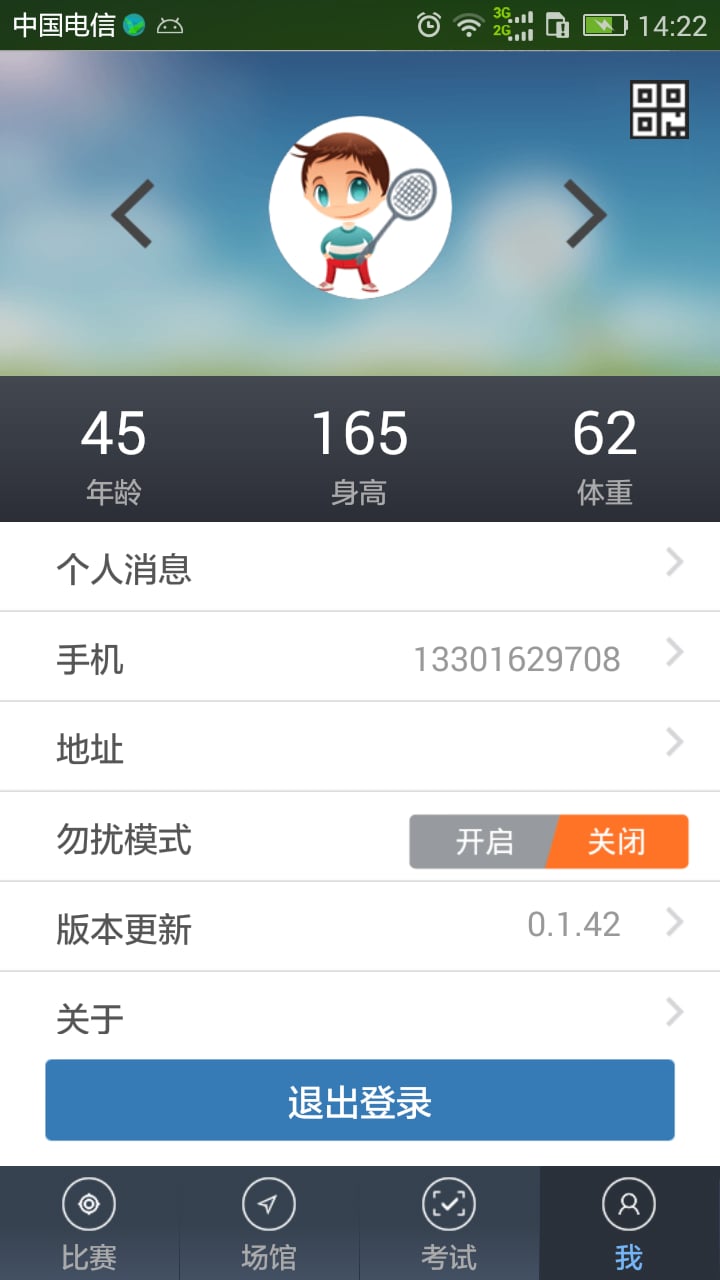Switch to the 比赛 tab icon

[x=89, y=1204]
